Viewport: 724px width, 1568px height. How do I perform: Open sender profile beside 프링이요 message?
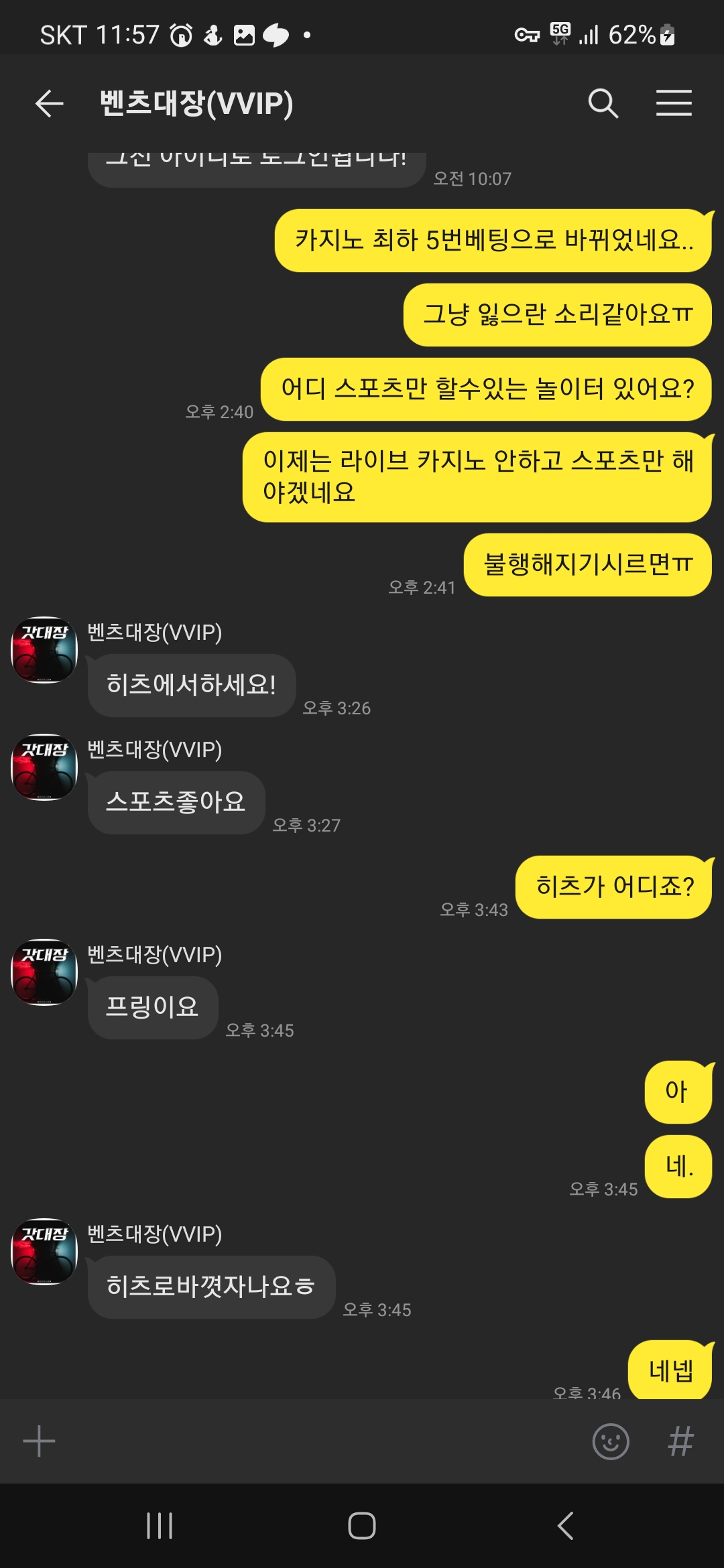coord(44,972)
